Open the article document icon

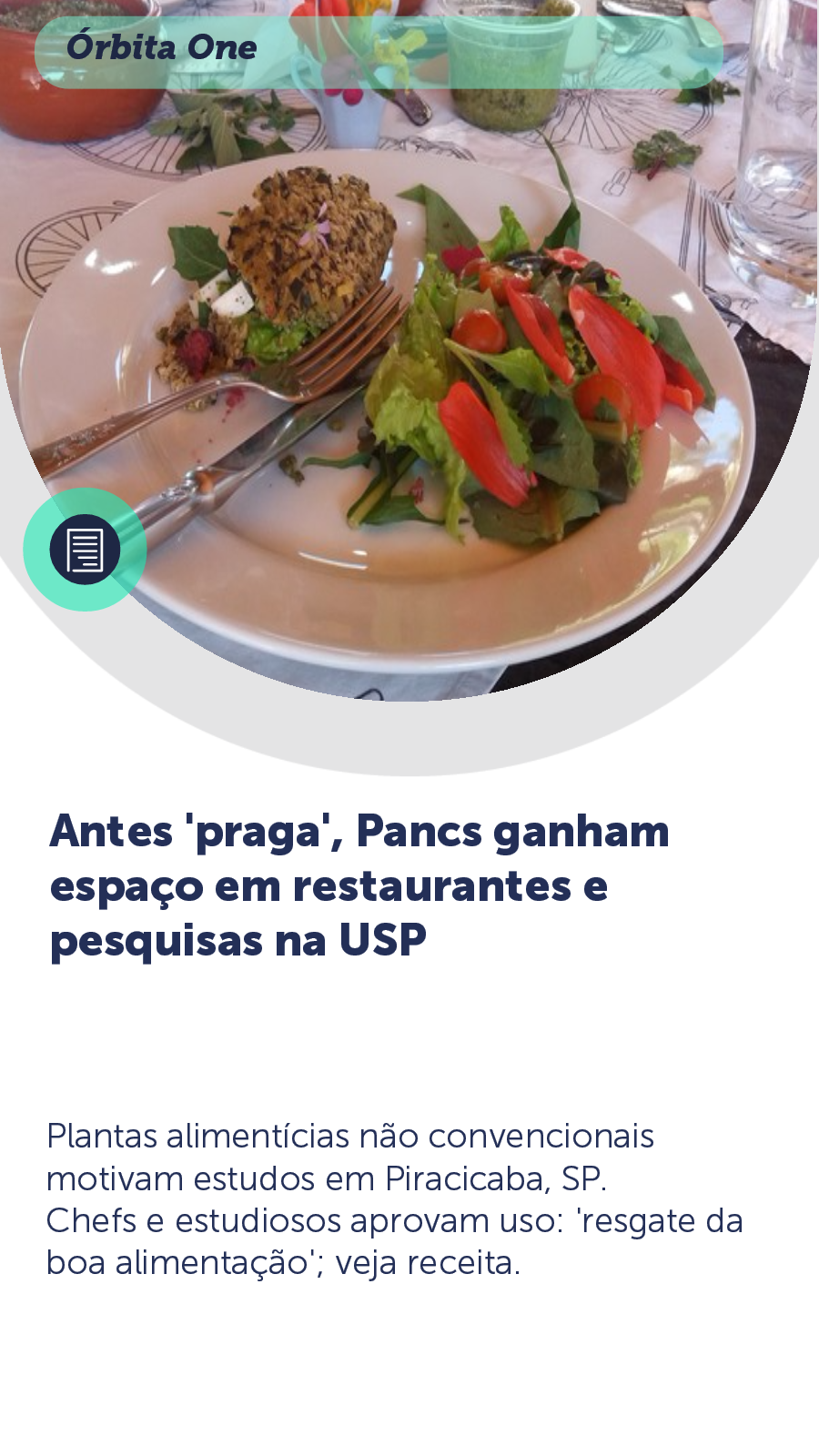tap(85, 550)
